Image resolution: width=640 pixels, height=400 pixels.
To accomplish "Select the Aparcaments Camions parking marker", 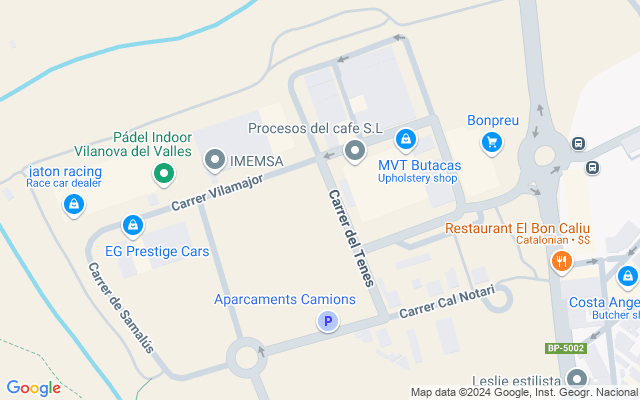I will [327, 321].
